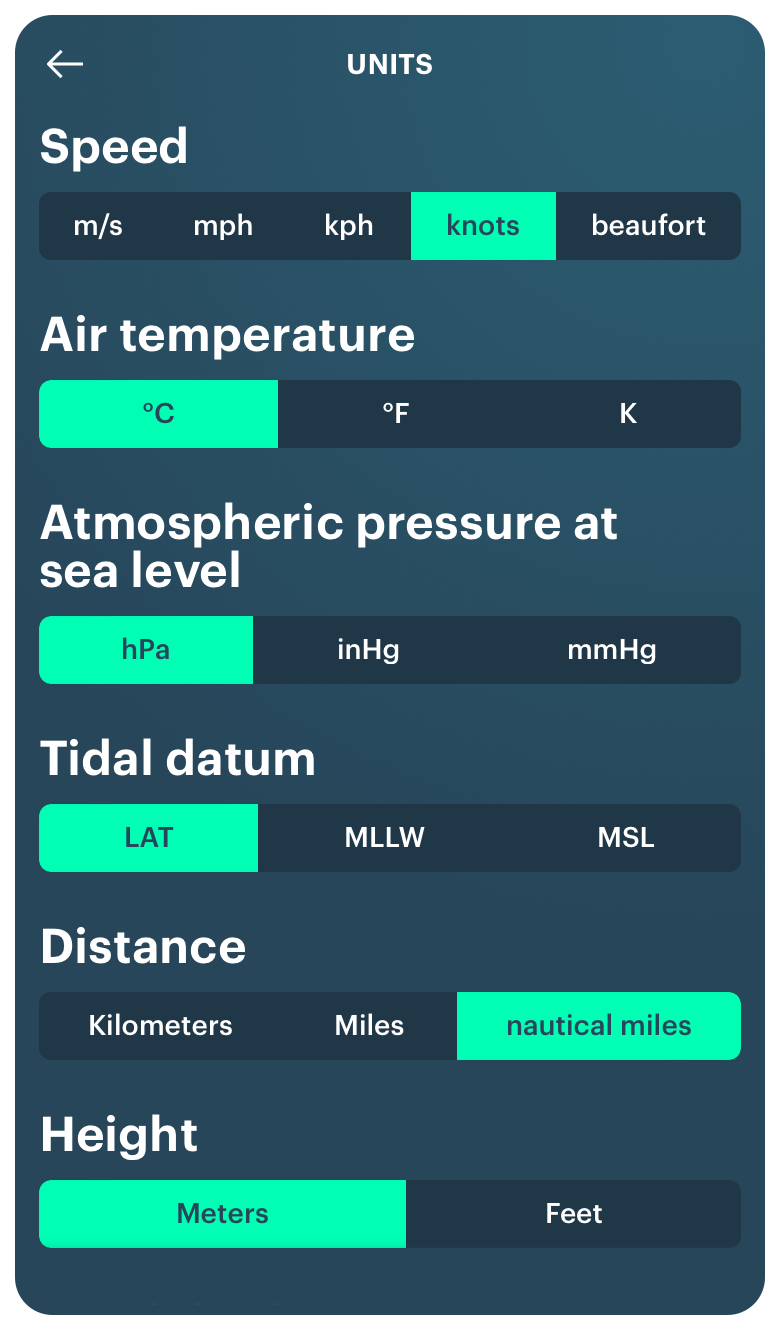The image size is (780, 1330).
Task: Set speed unit to beaufort
Action: click(648, 226)
